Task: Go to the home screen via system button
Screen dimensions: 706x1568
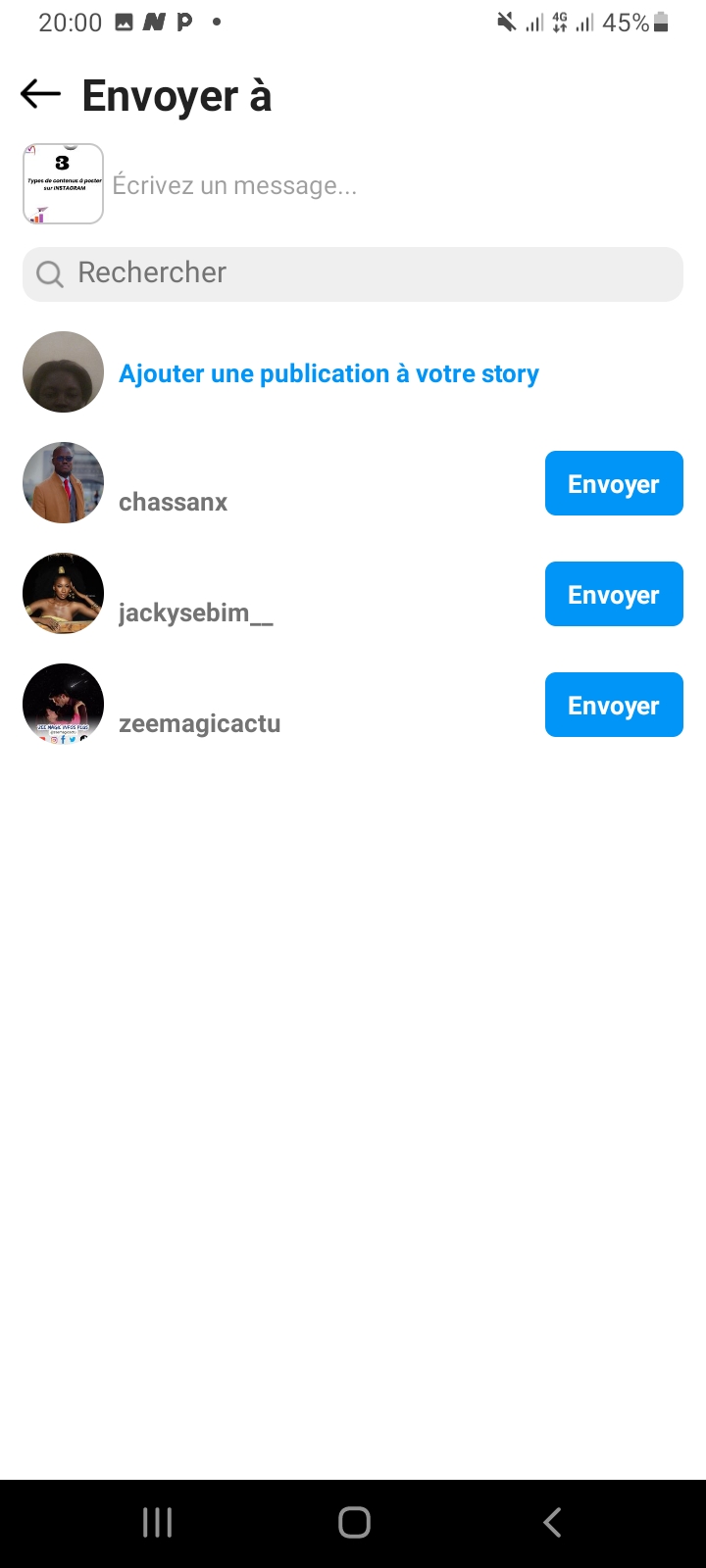Action: coord(354,1522)
